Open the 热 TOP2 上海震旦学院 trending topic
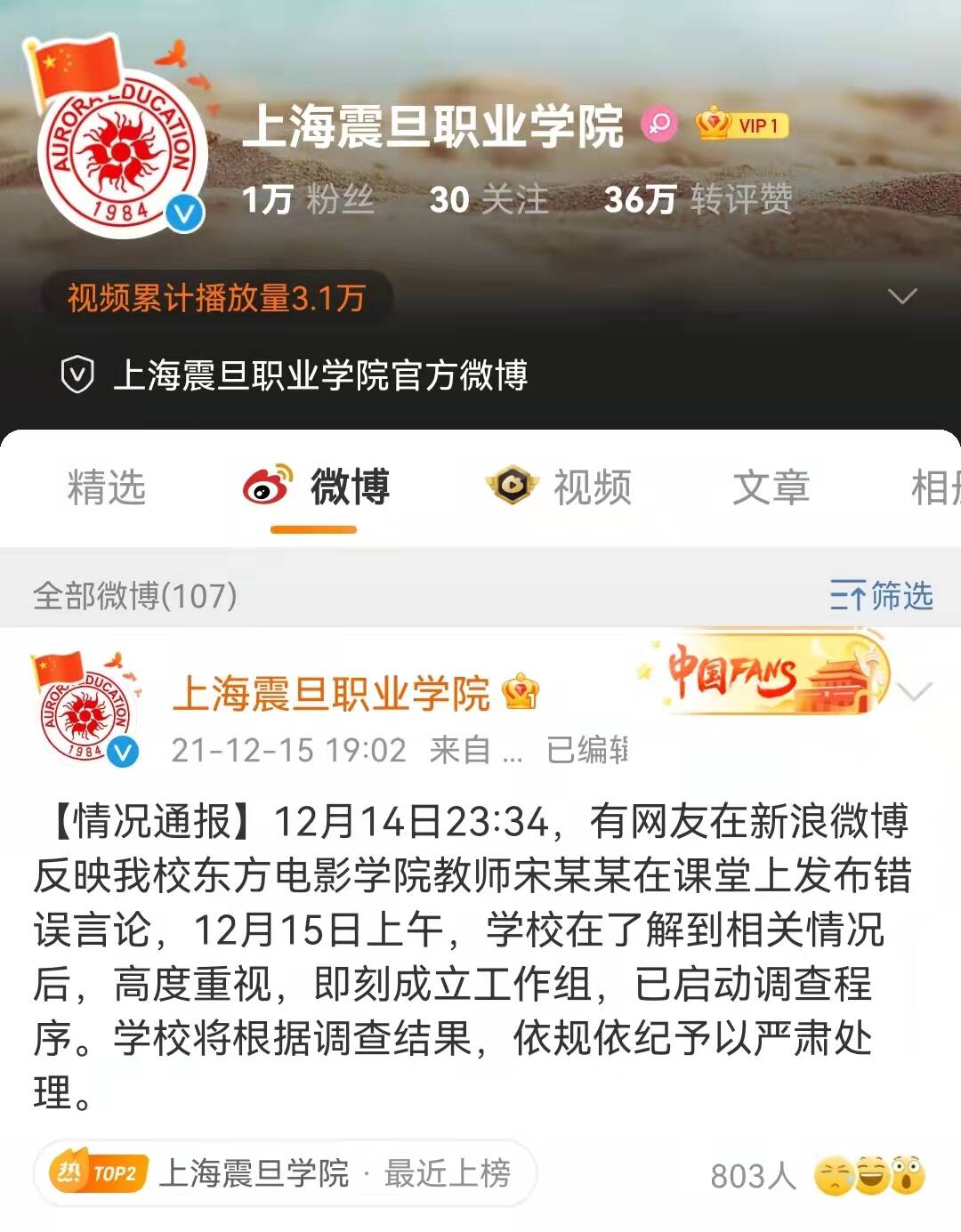This screenshot has height=1232, width=961. tap(285, 1174)
